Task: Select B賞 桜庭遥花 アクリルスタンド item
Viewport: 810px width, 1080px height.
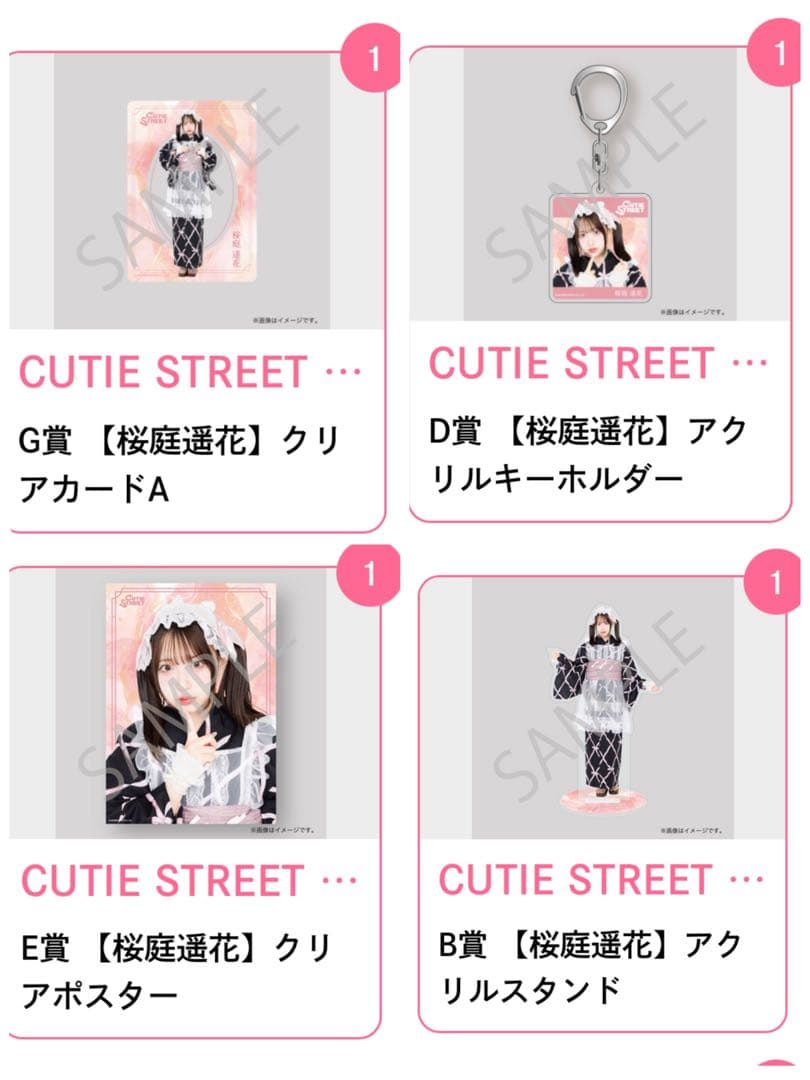Action: click(603, 800)
